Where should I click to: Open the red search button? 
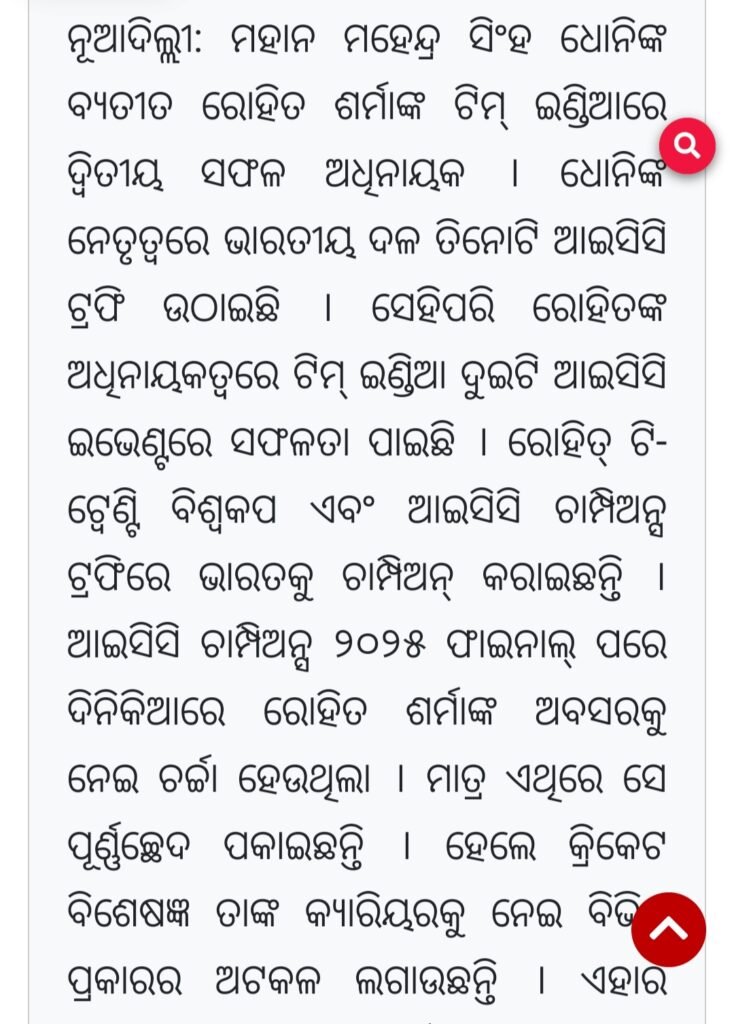click(x=687, y=146)
